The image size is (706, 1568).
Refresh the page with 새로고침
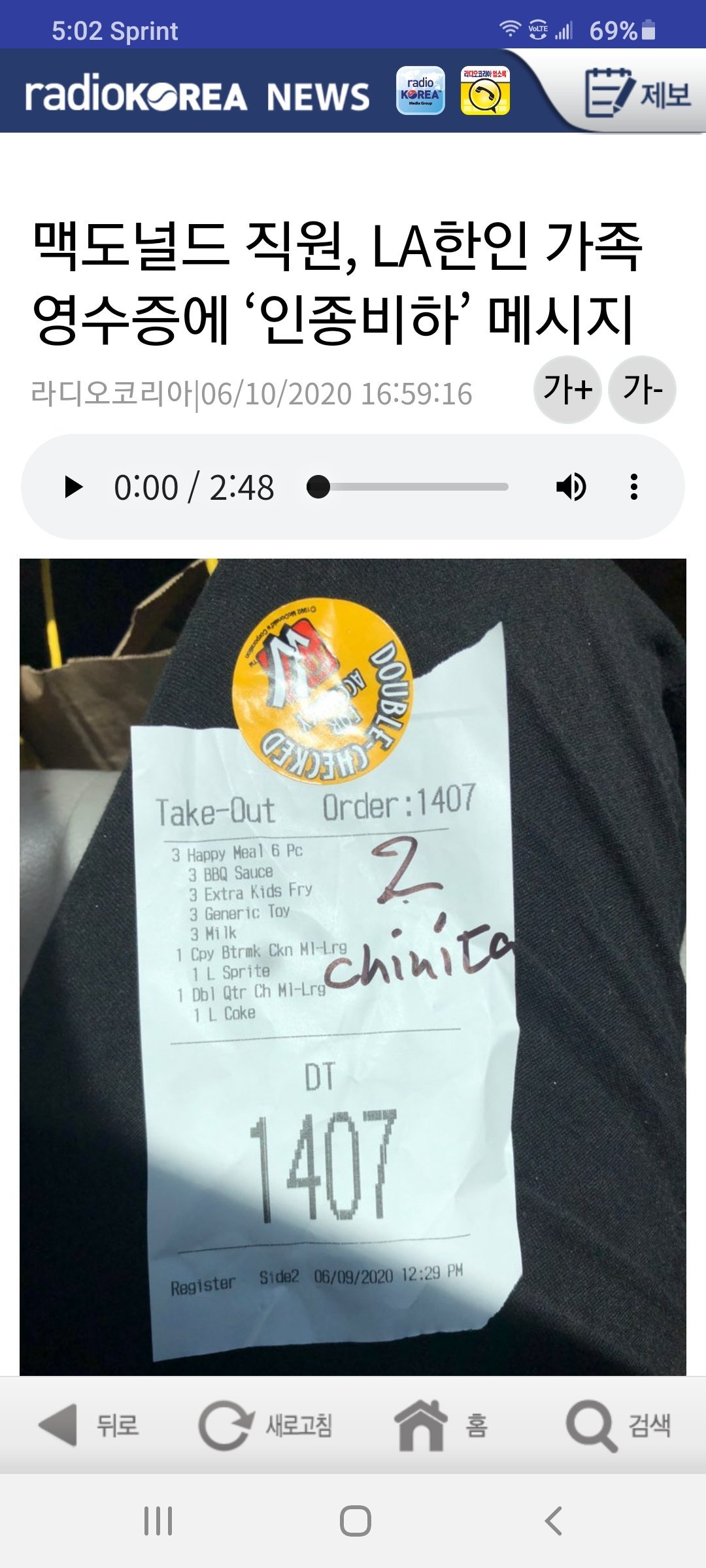pos(265,1425)
